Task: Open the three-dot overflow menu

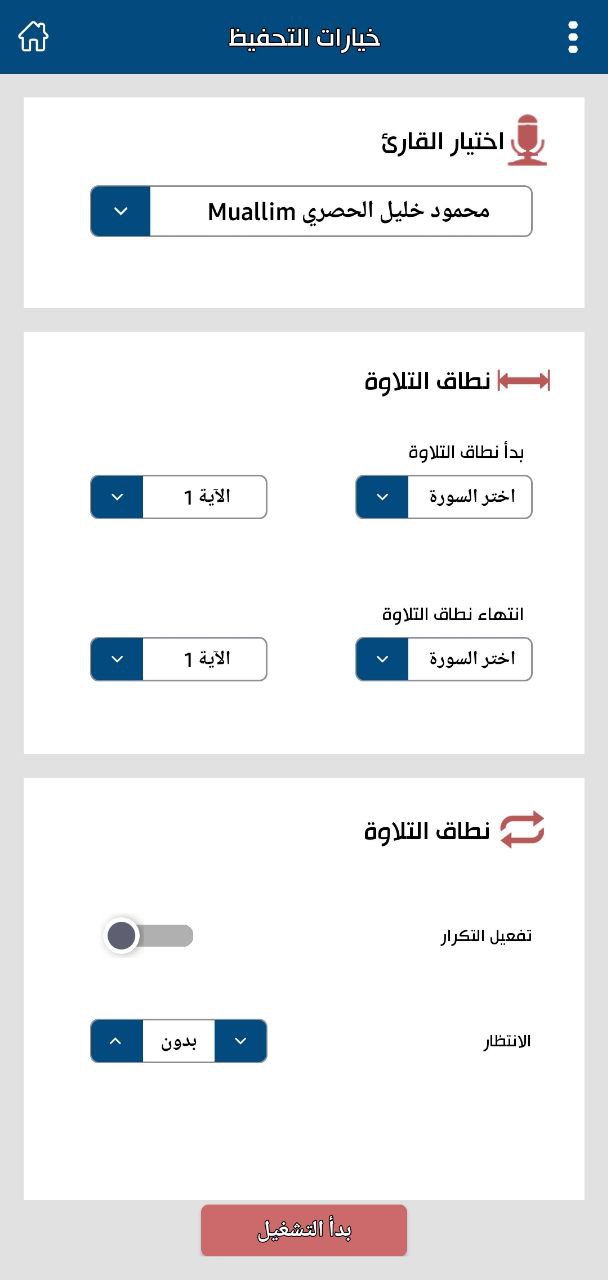Action: (573, 37)
